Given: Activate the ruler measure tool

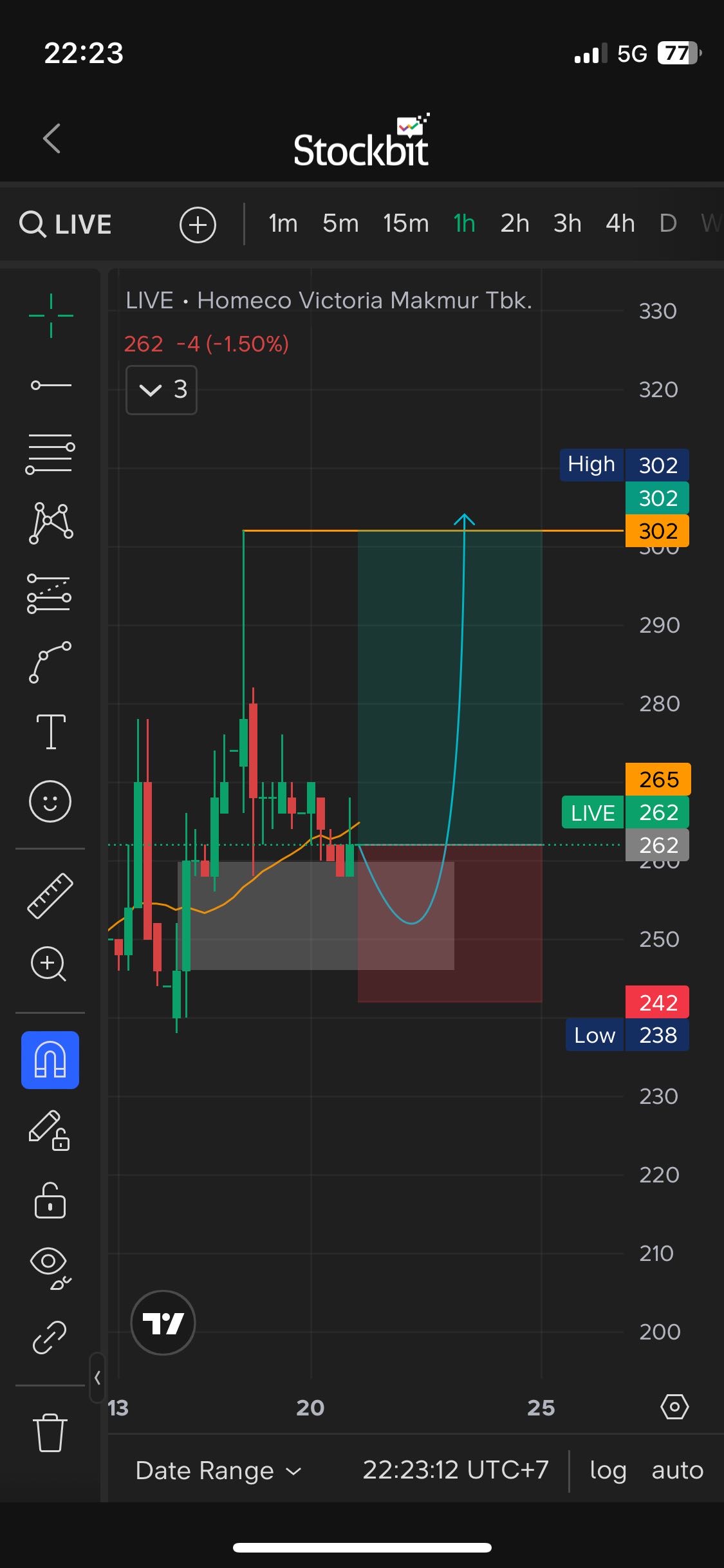Looking at the screenshot, I should tap(50, 895).
